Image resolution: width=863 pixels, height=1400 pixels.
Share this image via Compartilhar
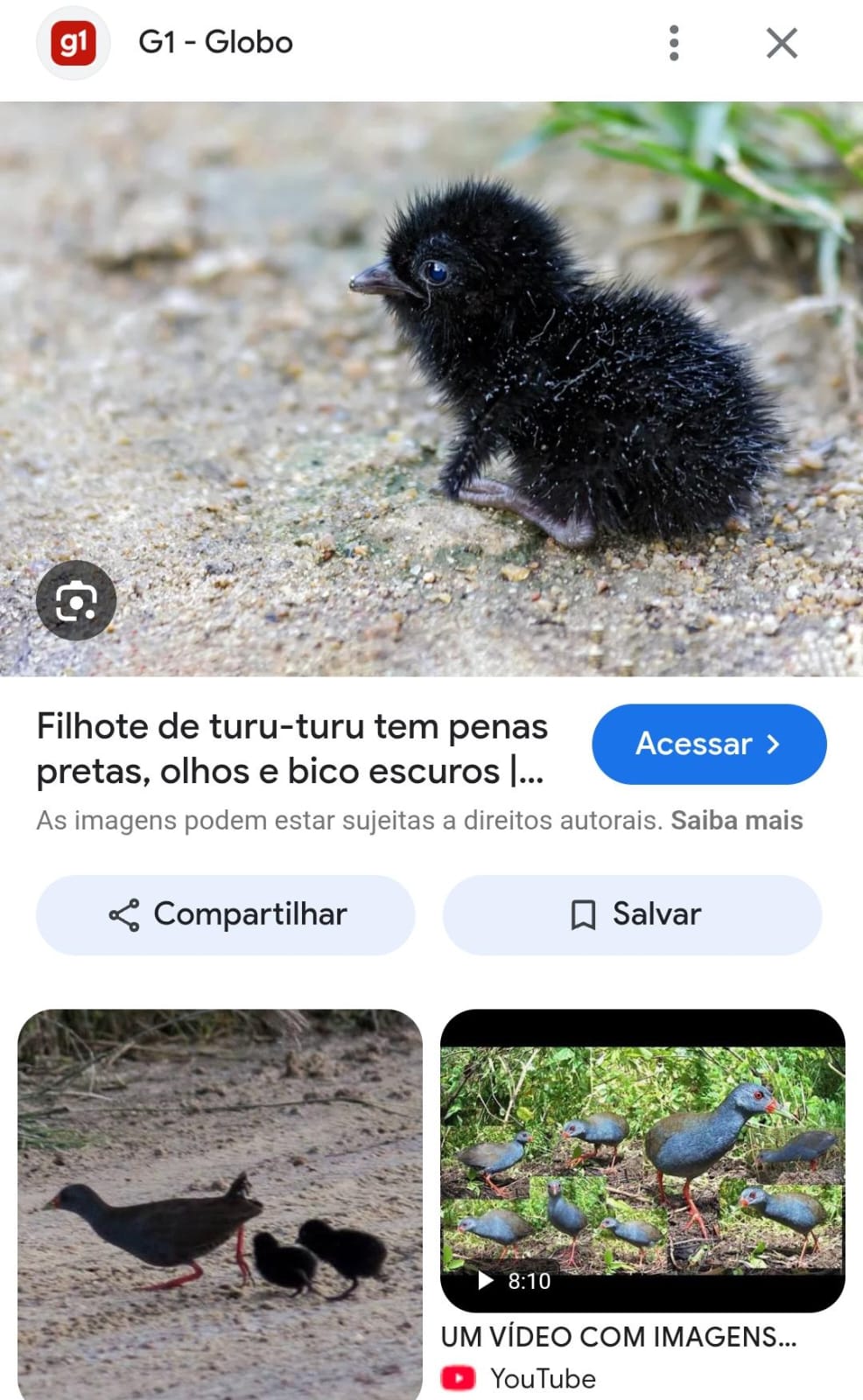tap(225, 914)
